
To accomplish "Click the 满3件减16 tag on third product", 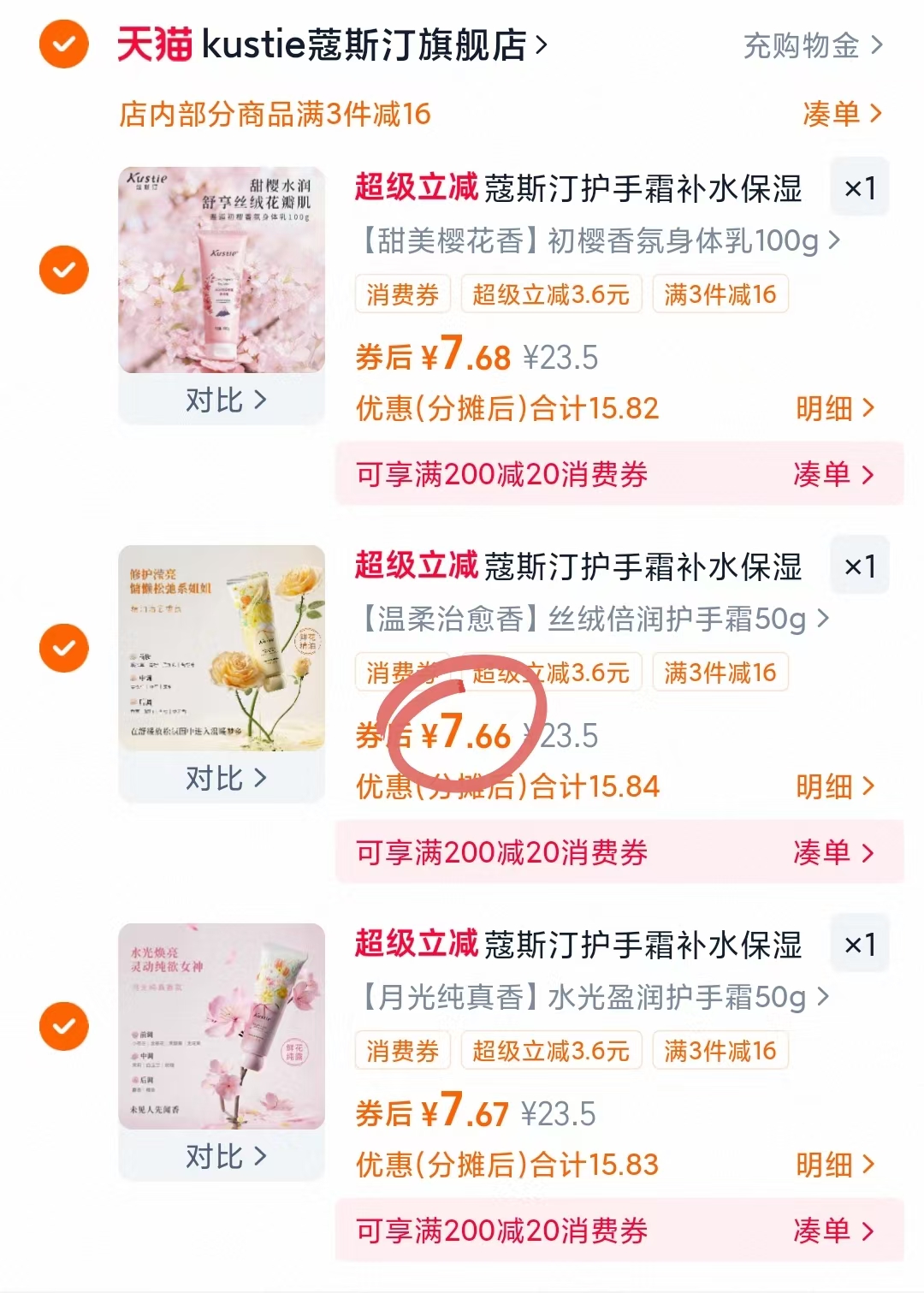I will click(x=720, y=1051).
